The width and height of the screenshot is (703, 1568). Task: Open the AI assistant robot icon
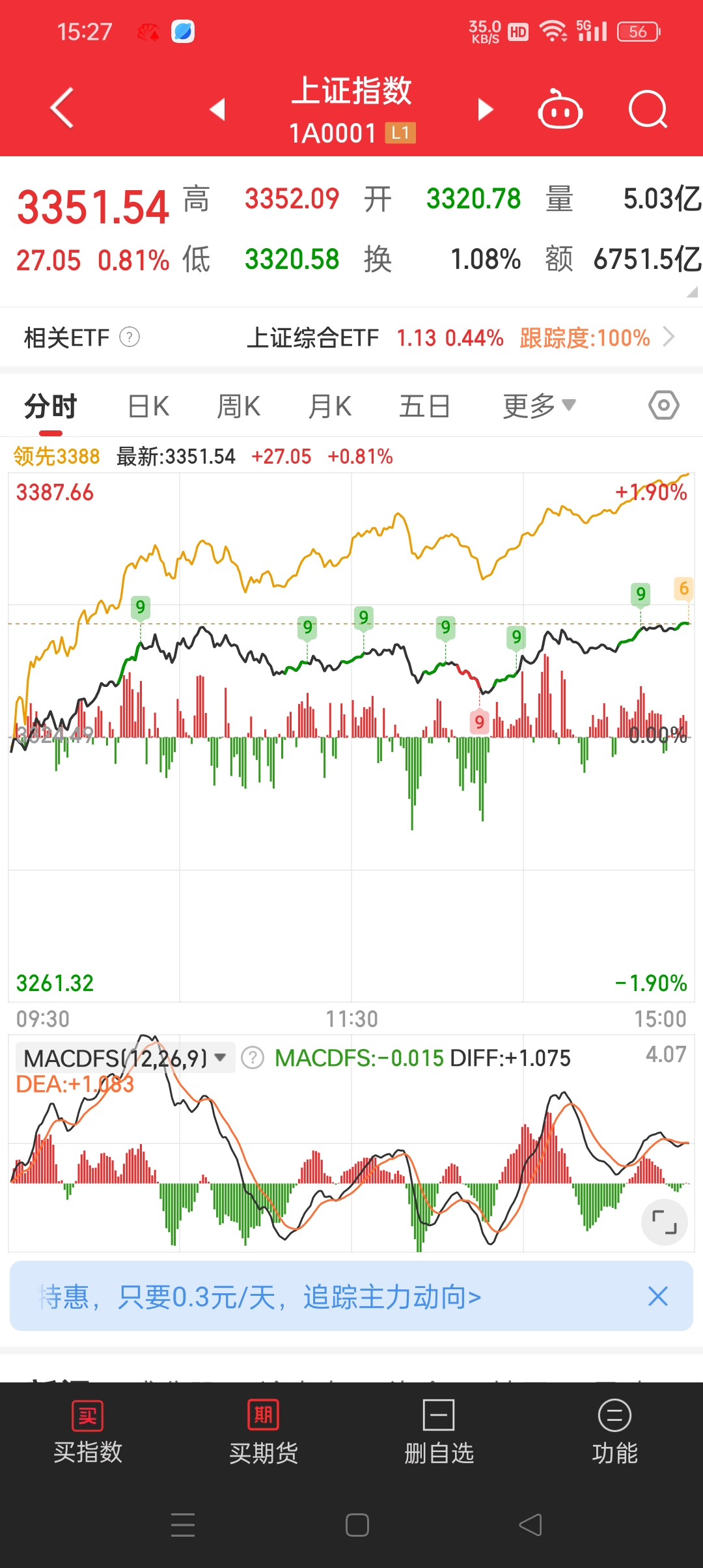pos(561,109)
